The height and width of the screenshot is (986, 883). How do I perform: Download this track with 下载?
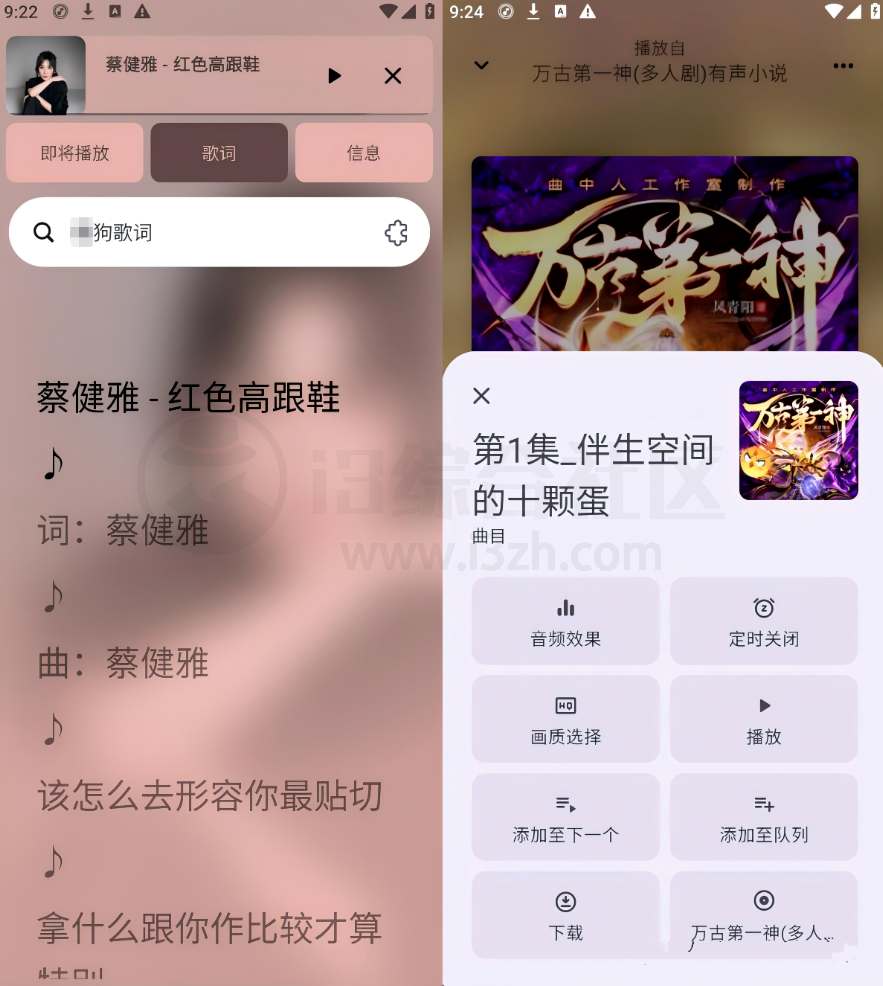[x=566, y=916]
